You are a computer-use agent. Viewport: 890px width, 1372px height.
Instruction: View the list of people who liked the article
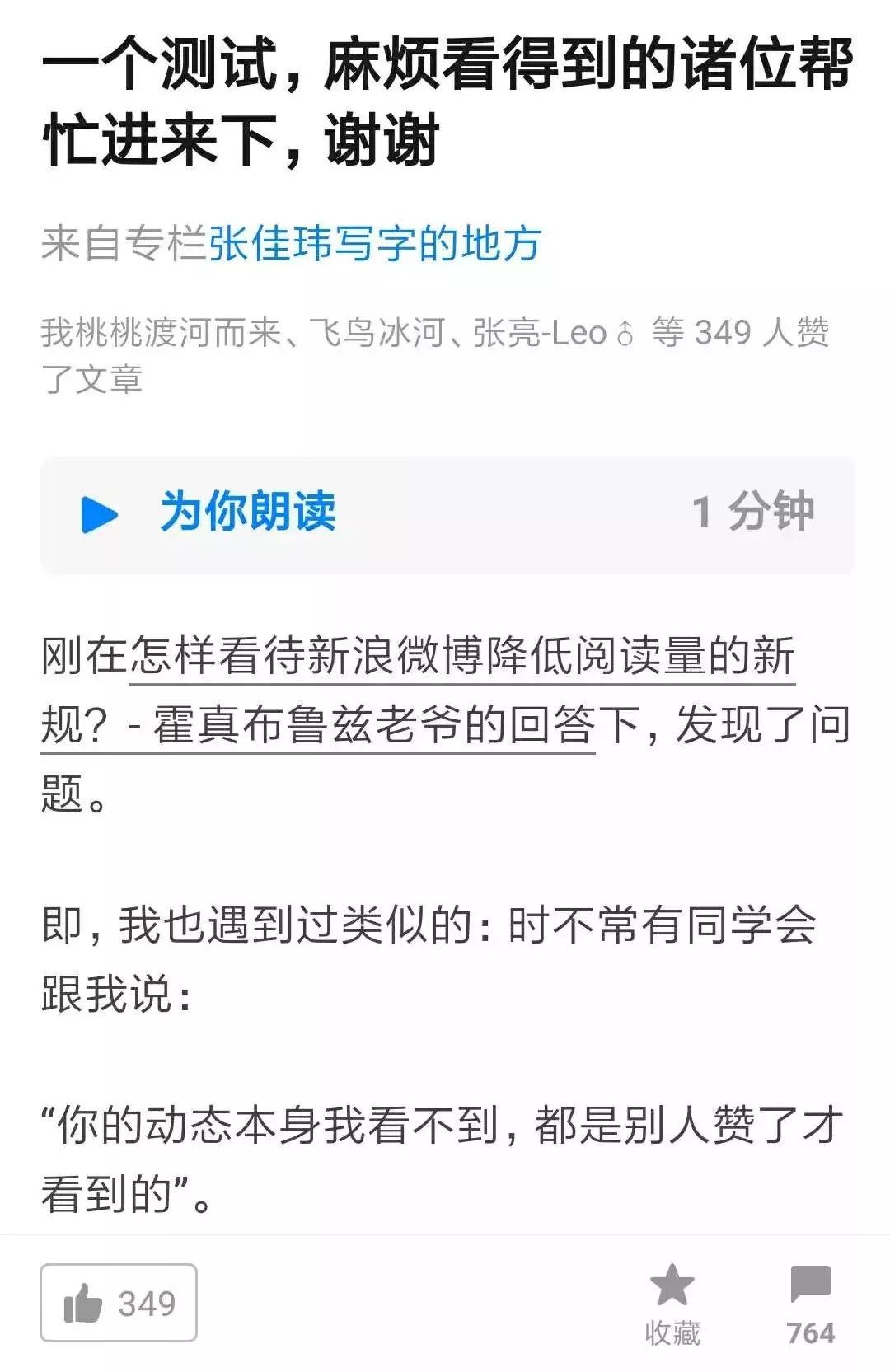point(434,354)
